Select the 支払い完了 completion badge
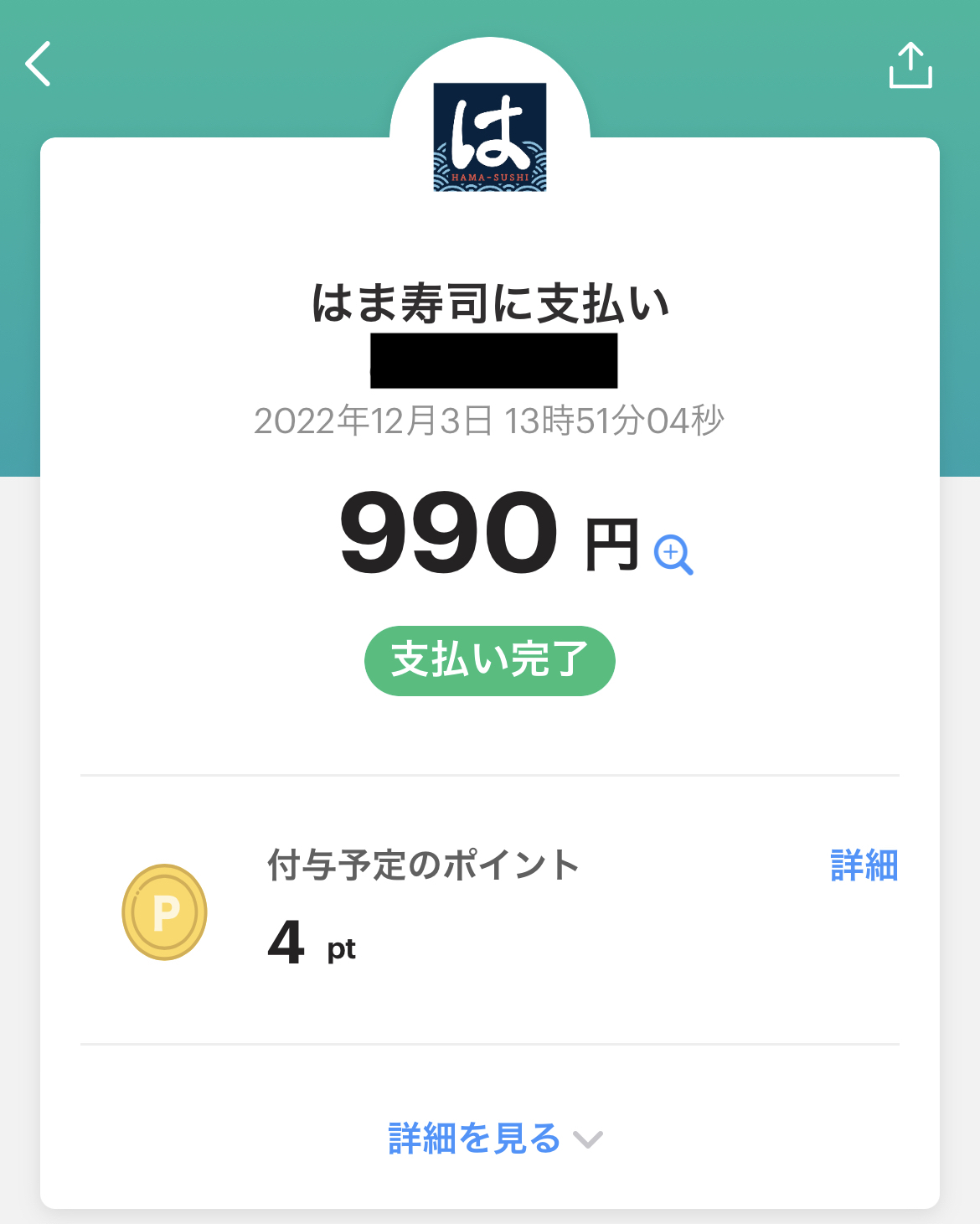The width and height of the screenshot is (980, 1224). click(489, 661)
